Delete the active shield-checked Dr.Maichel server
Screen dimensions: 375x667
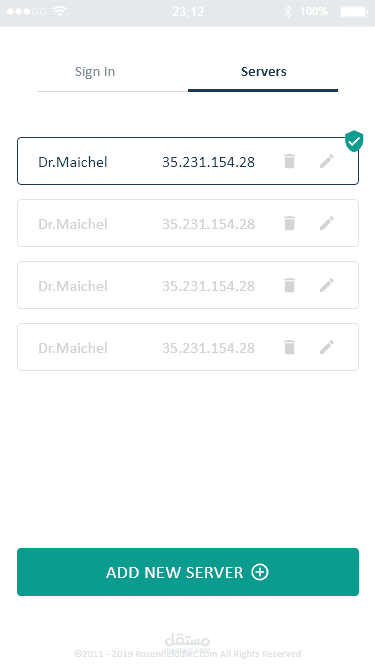coord(290,161)
